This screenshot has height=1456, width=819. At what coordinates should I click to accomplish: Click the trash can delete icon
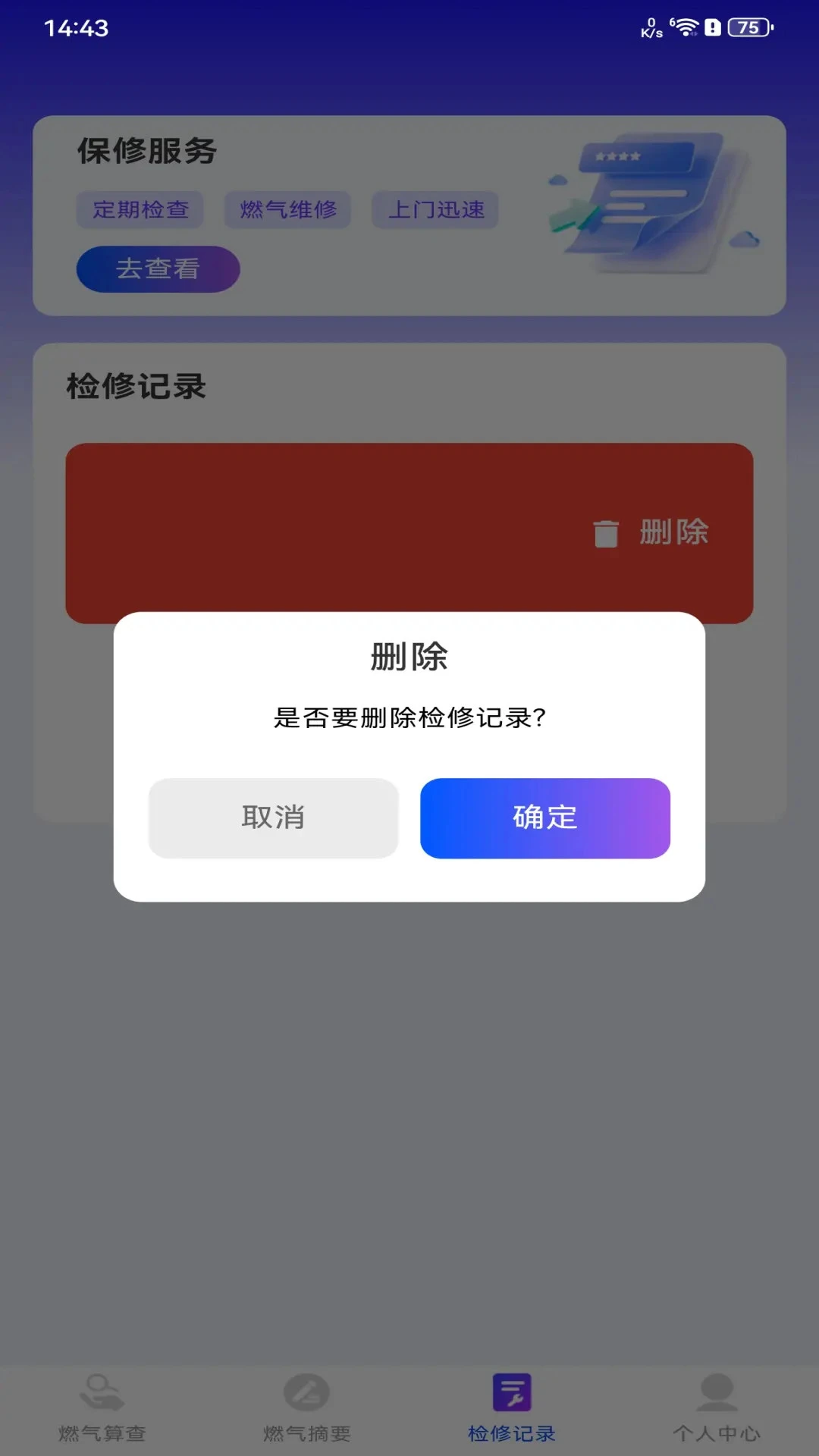pyautogui.click(x=605, y=533)
